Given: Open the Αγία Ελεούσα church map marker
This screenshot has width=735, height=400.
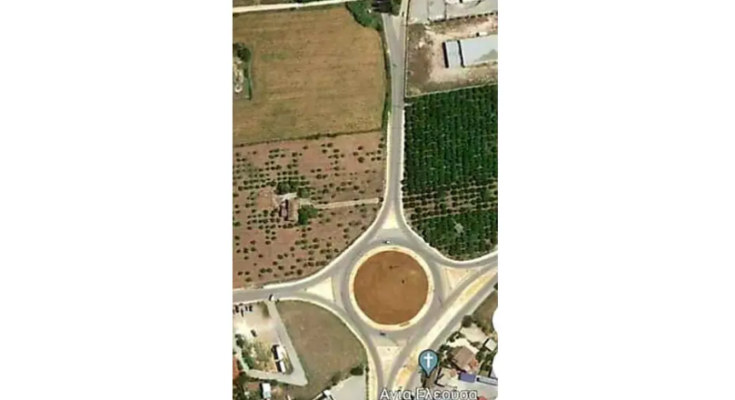Looking at the screenshot, I should coord(428,361).
